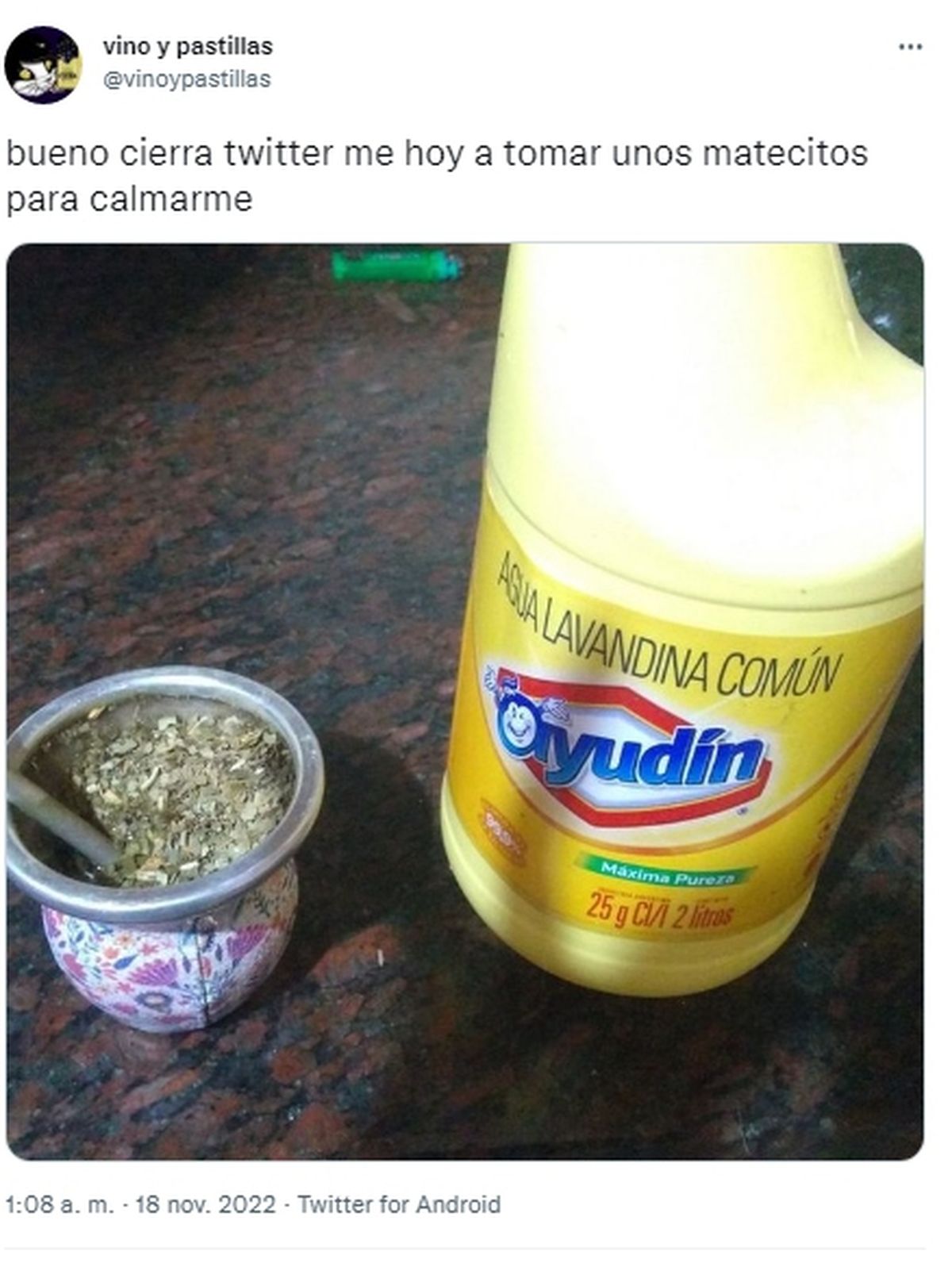Open the Twitter for Android source link
952x1278 pixels.
tap(399, 1205)
